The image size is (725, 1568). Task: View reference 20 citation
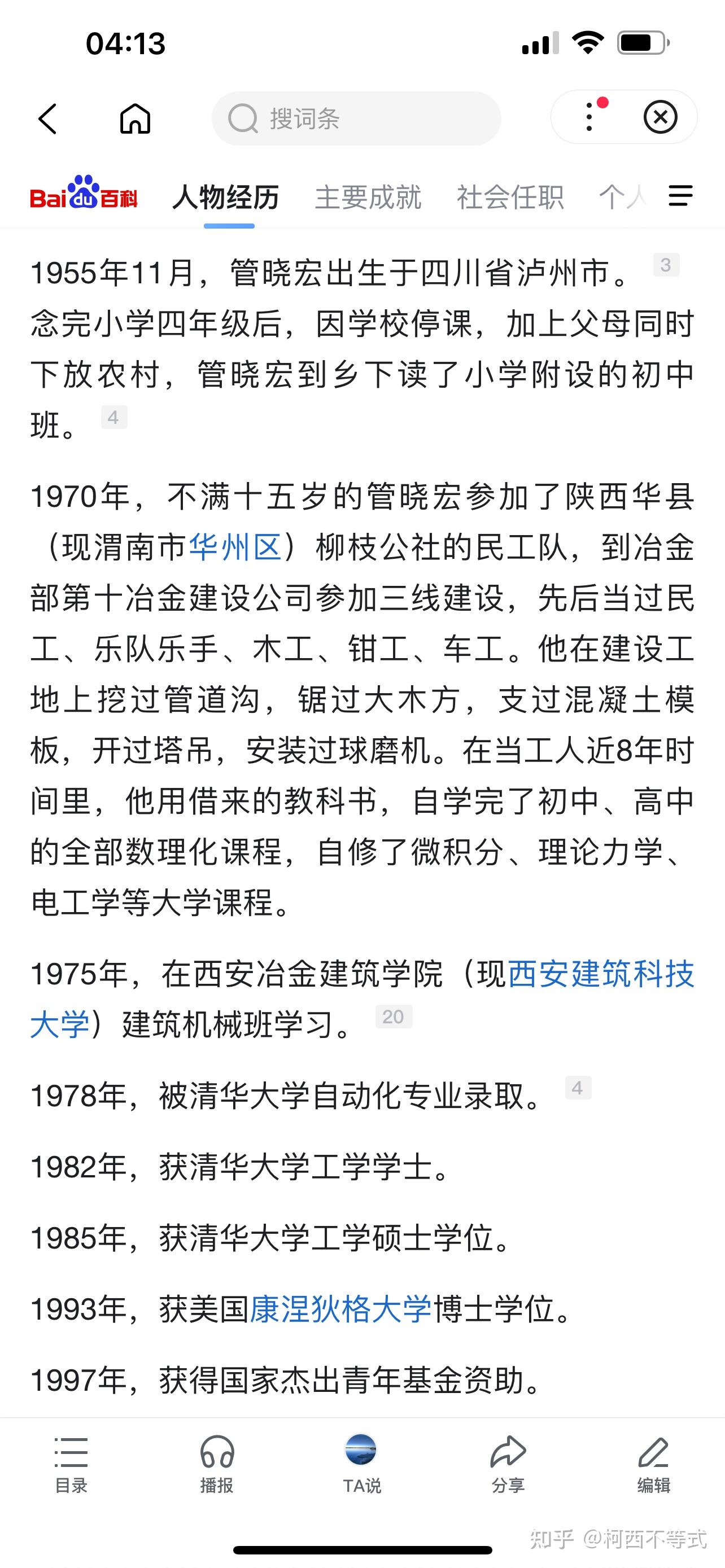click(x=393, y=1017)
